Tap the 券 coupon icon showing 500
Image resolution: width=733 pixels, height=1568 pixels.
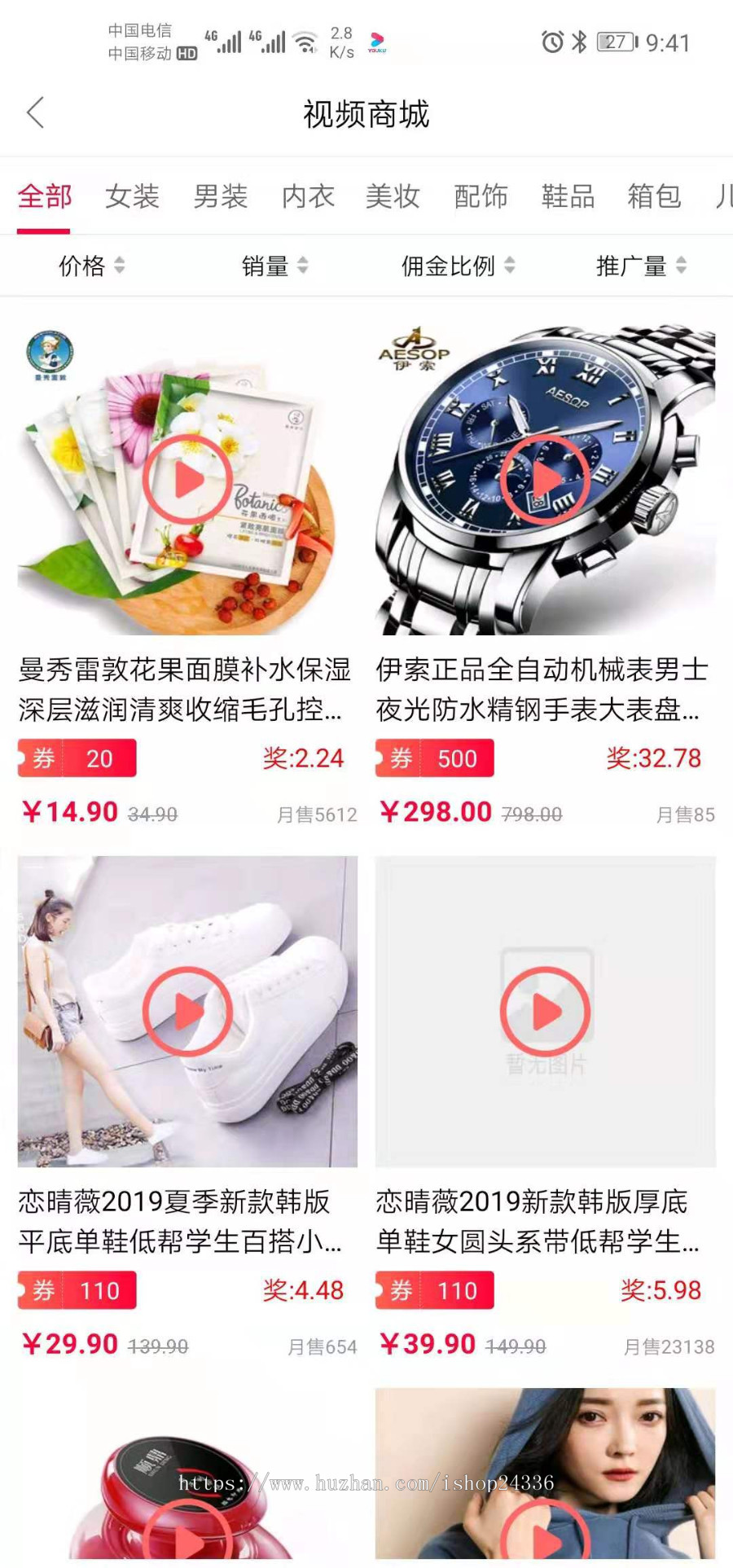(434, 758)
